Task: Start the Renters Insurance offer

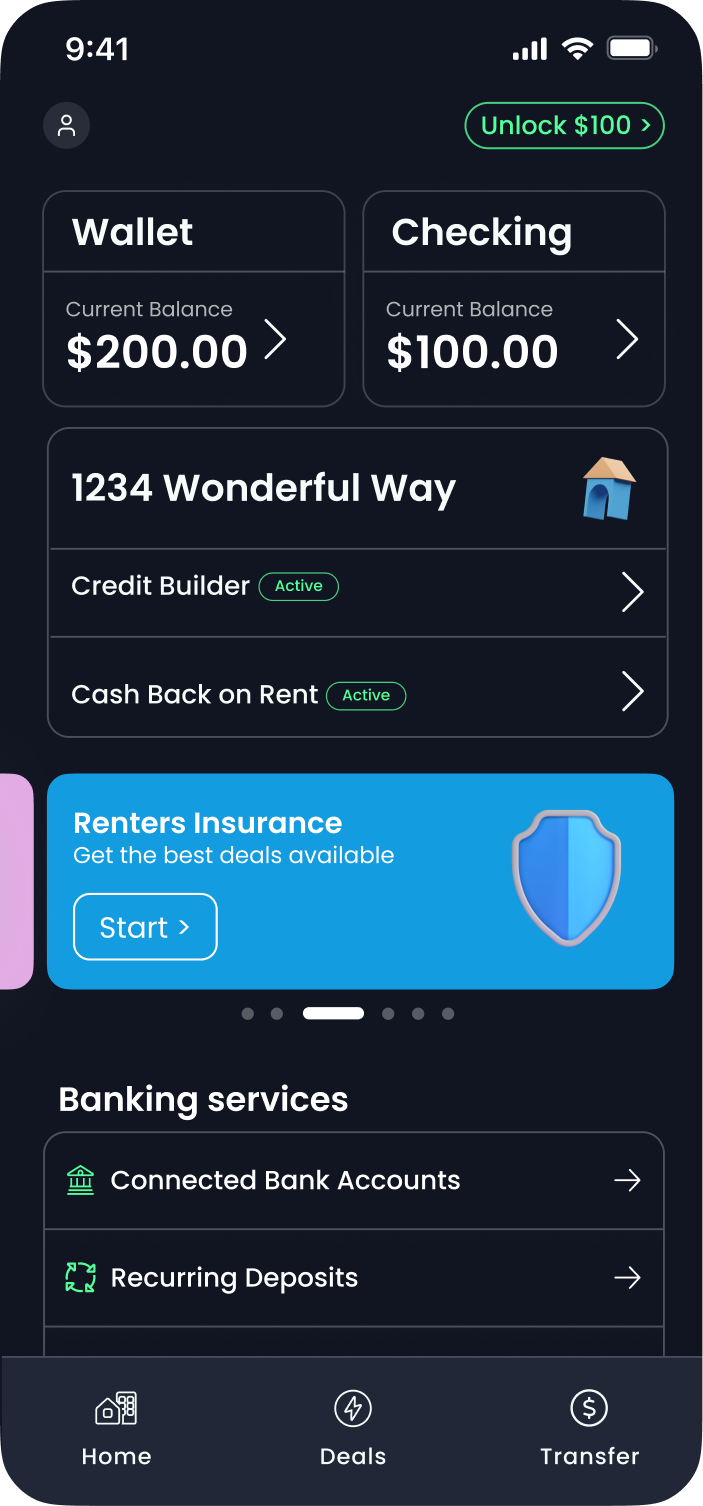Action: pyautogui.click(x=145, y=927)
